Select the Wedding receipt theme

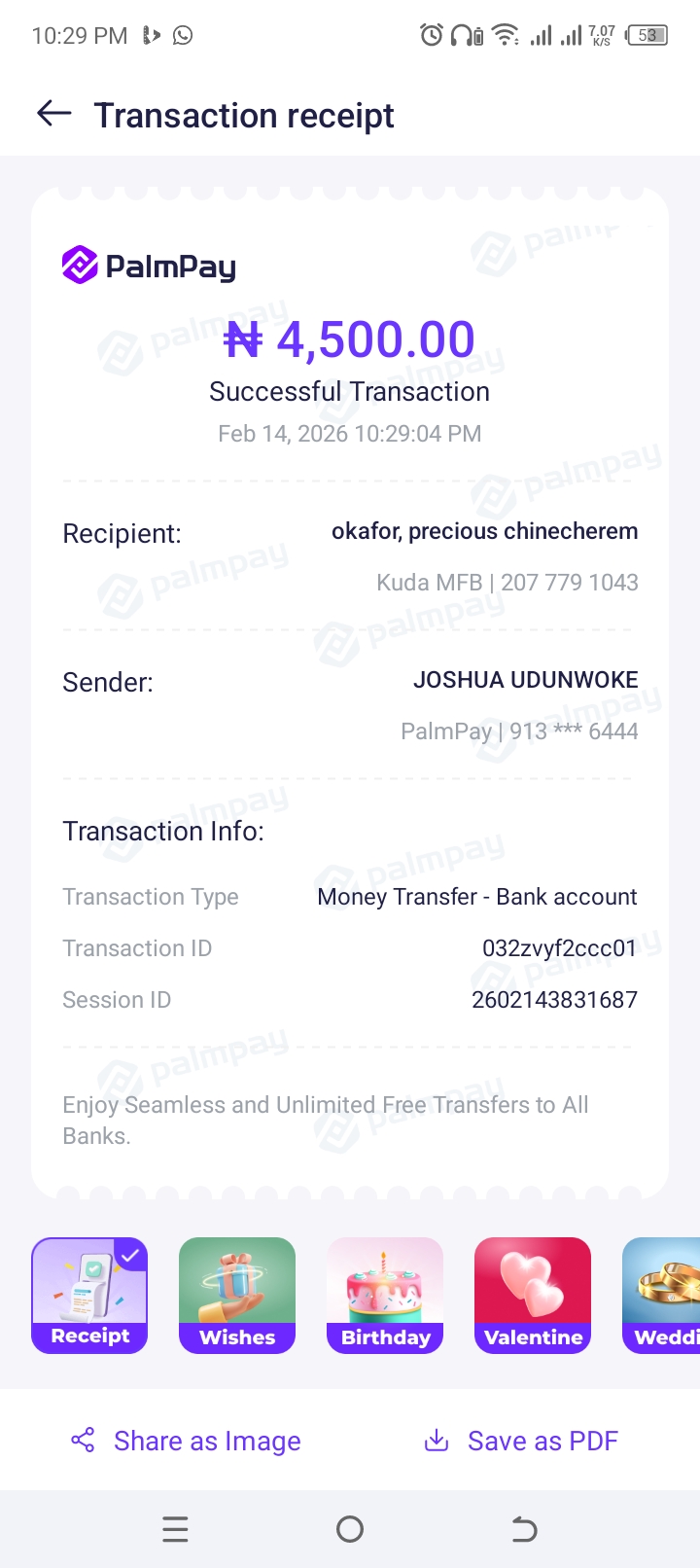[663, 1295]
